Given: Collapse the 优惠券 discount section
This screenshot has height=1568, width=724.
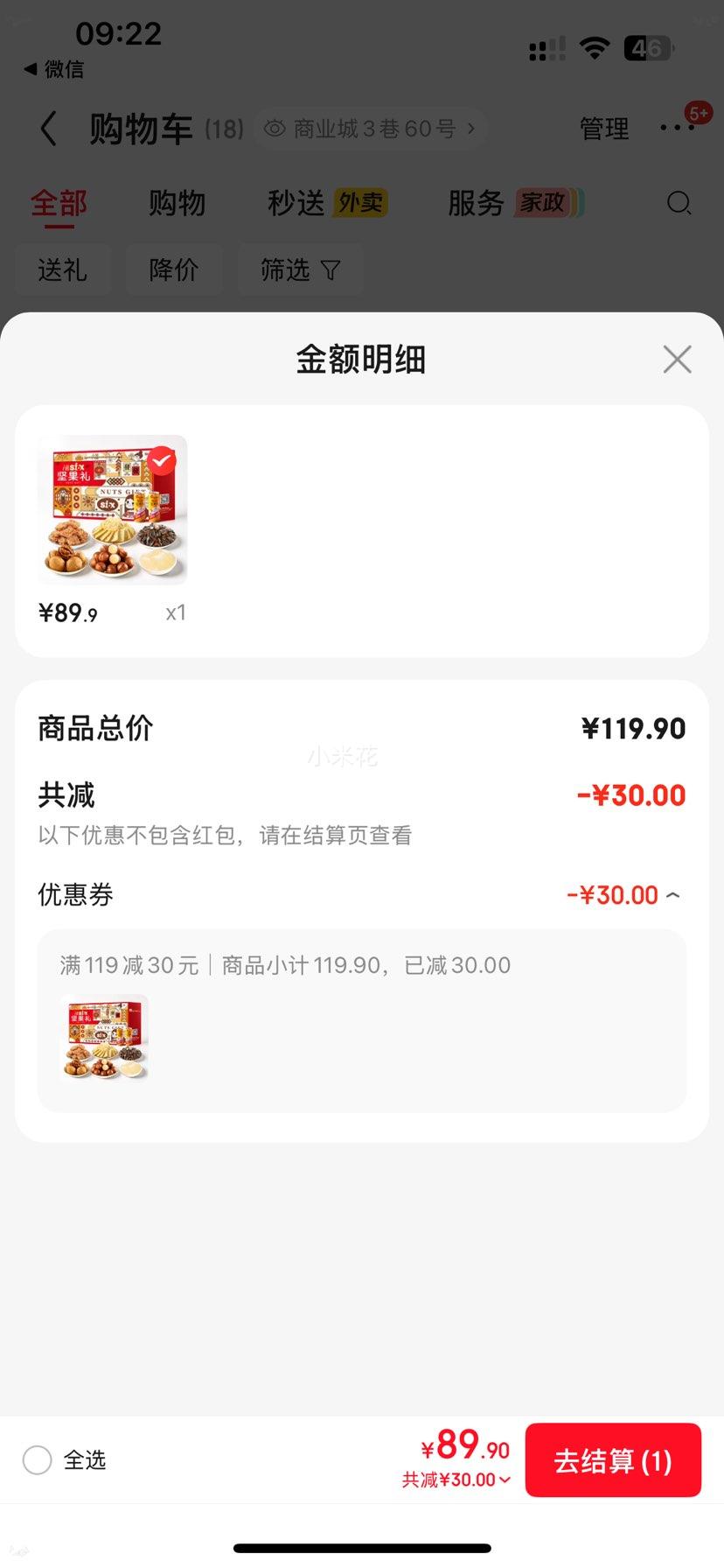Looking at the screenshot, I should click(x=672, y=895).
